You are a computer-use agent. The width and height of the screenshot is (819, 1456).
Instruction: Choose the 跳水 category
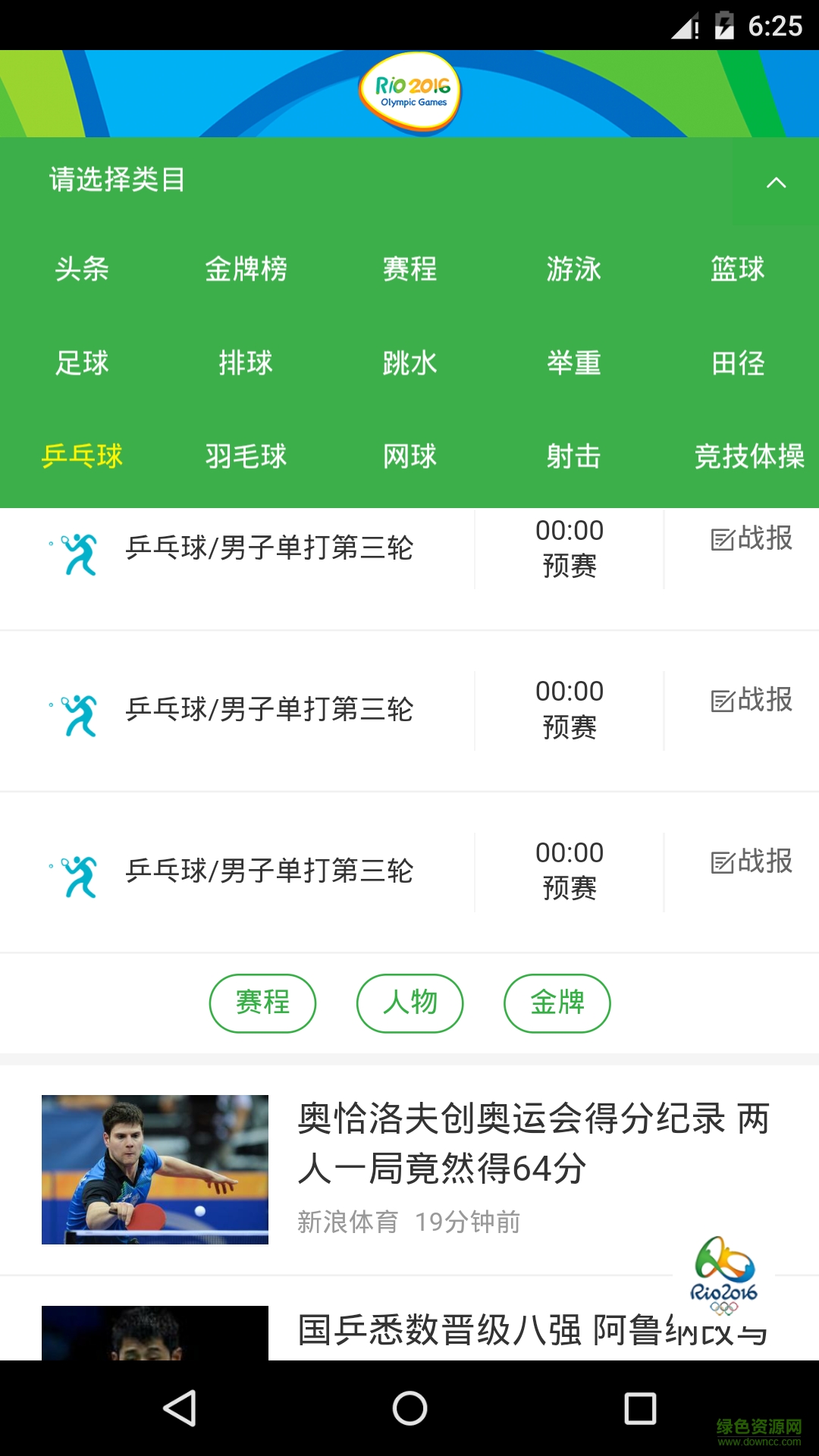tap(409, 363)
